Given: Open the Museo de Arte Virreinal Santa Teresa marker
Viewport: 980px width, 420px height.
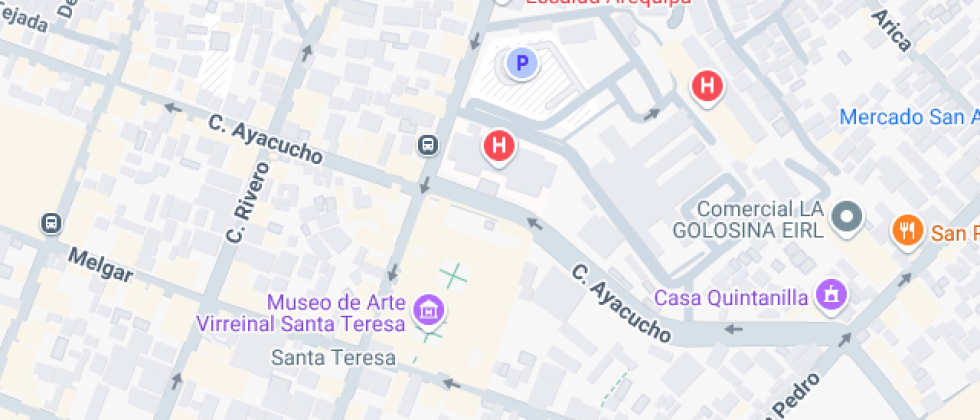Looking at the screenshot, I should click(x=429, y=310).
